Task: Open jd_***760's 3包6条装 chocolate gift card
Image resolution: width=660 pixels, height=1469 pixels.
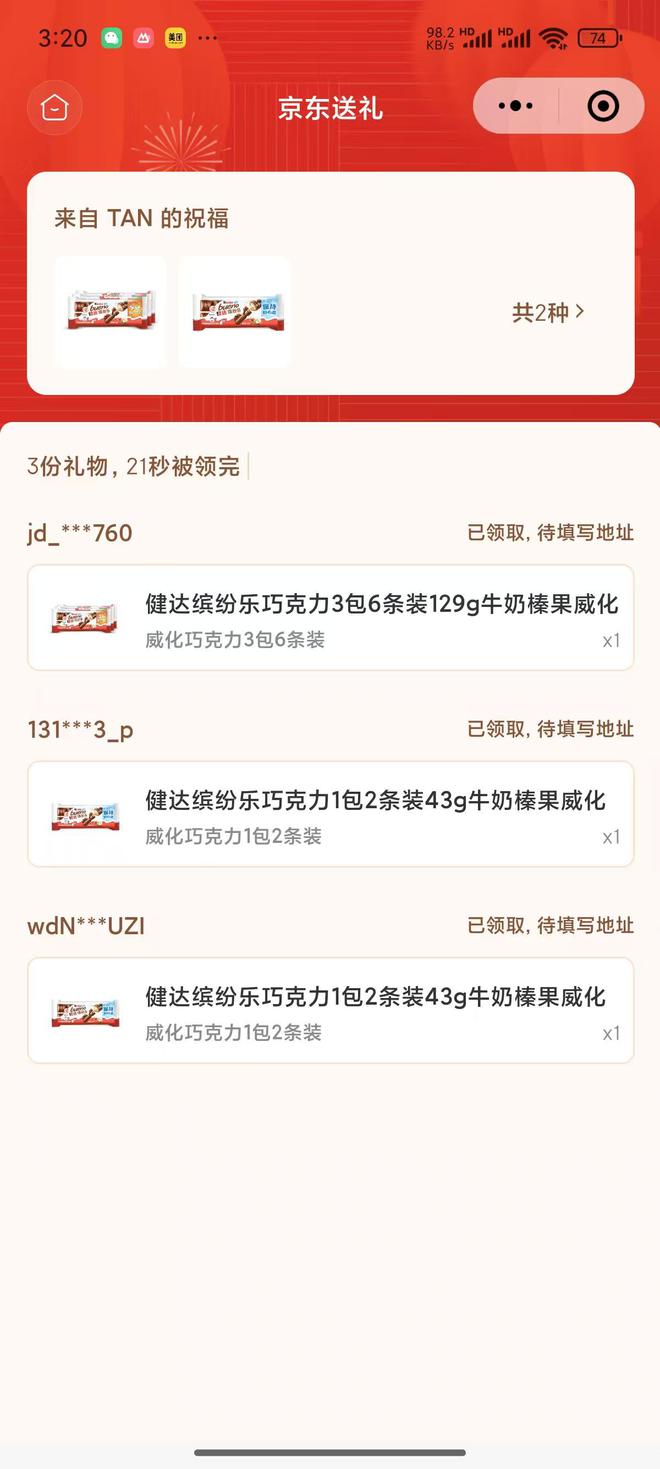Action: pyautogui.click(x=331, y=618)
